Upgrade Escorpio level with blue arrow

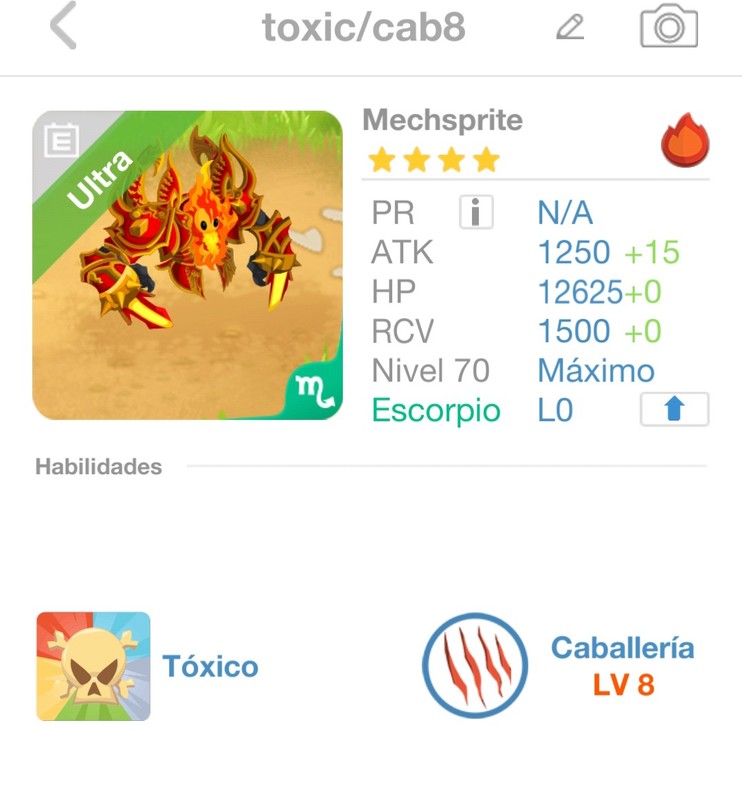click(x=673, y=410)
